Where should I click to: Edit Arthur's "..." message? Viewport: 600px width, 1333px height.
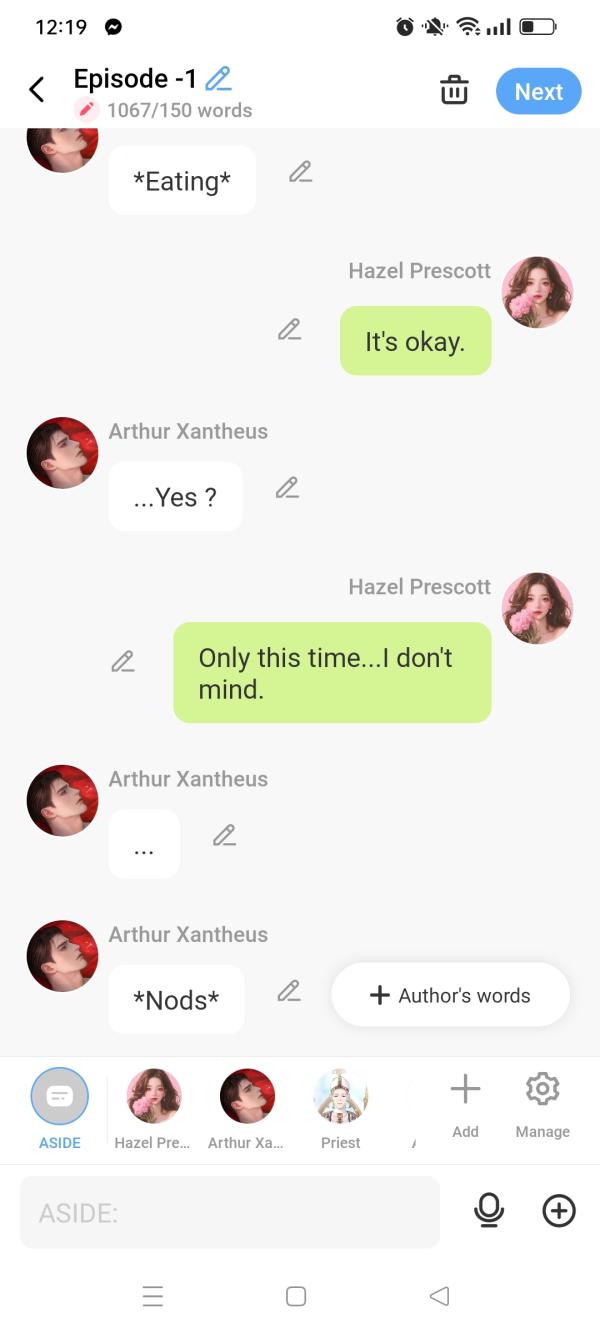click(224, 835)
